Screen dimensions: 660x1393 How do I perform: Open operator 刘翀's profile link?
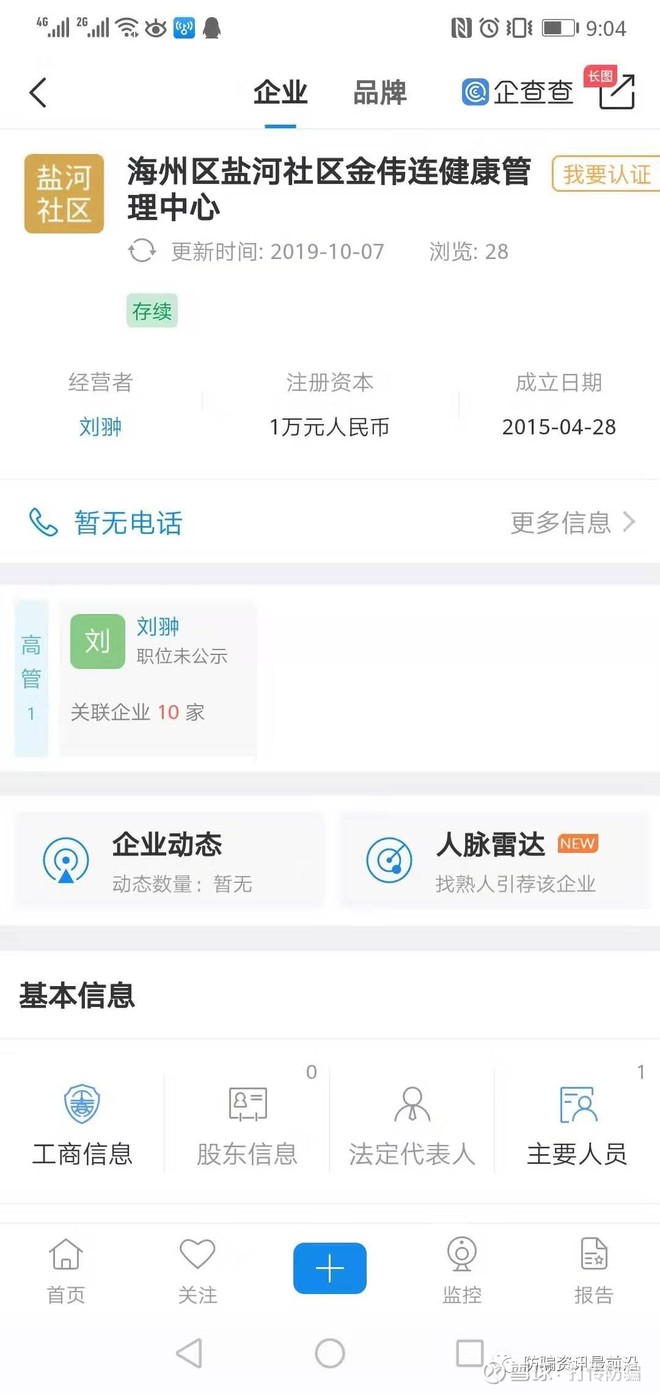[100, 427]
